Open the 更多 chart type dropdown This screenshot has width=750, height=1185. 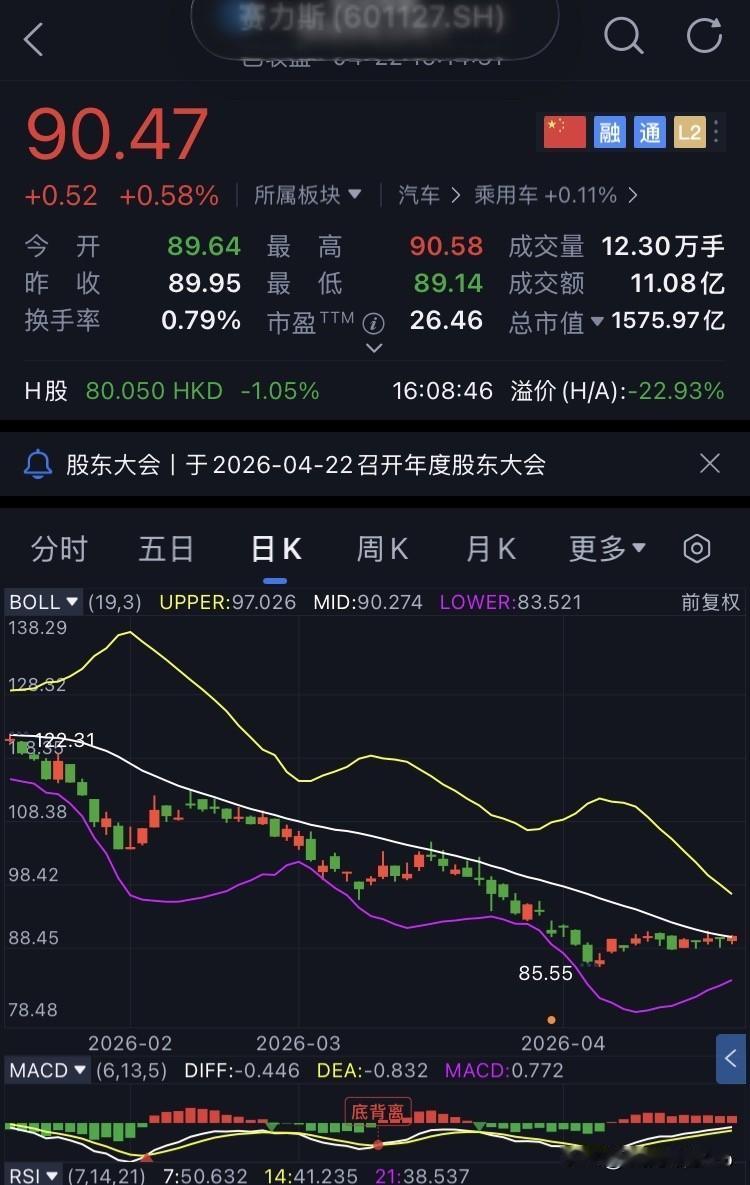pyautogui.click(x=606, y=548)
